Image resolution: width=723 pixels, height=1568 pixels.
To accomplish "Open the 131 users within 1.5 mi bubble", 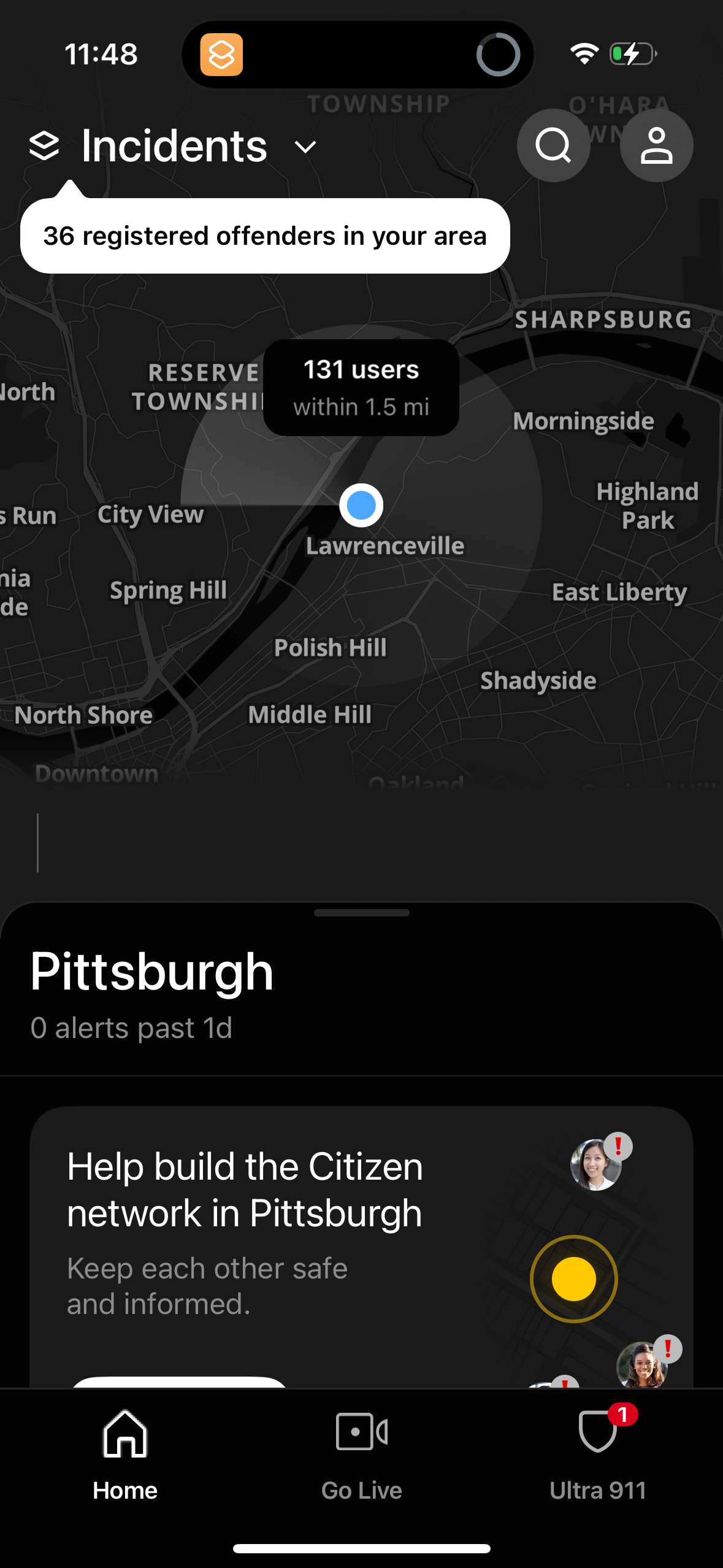I will 361,386.
